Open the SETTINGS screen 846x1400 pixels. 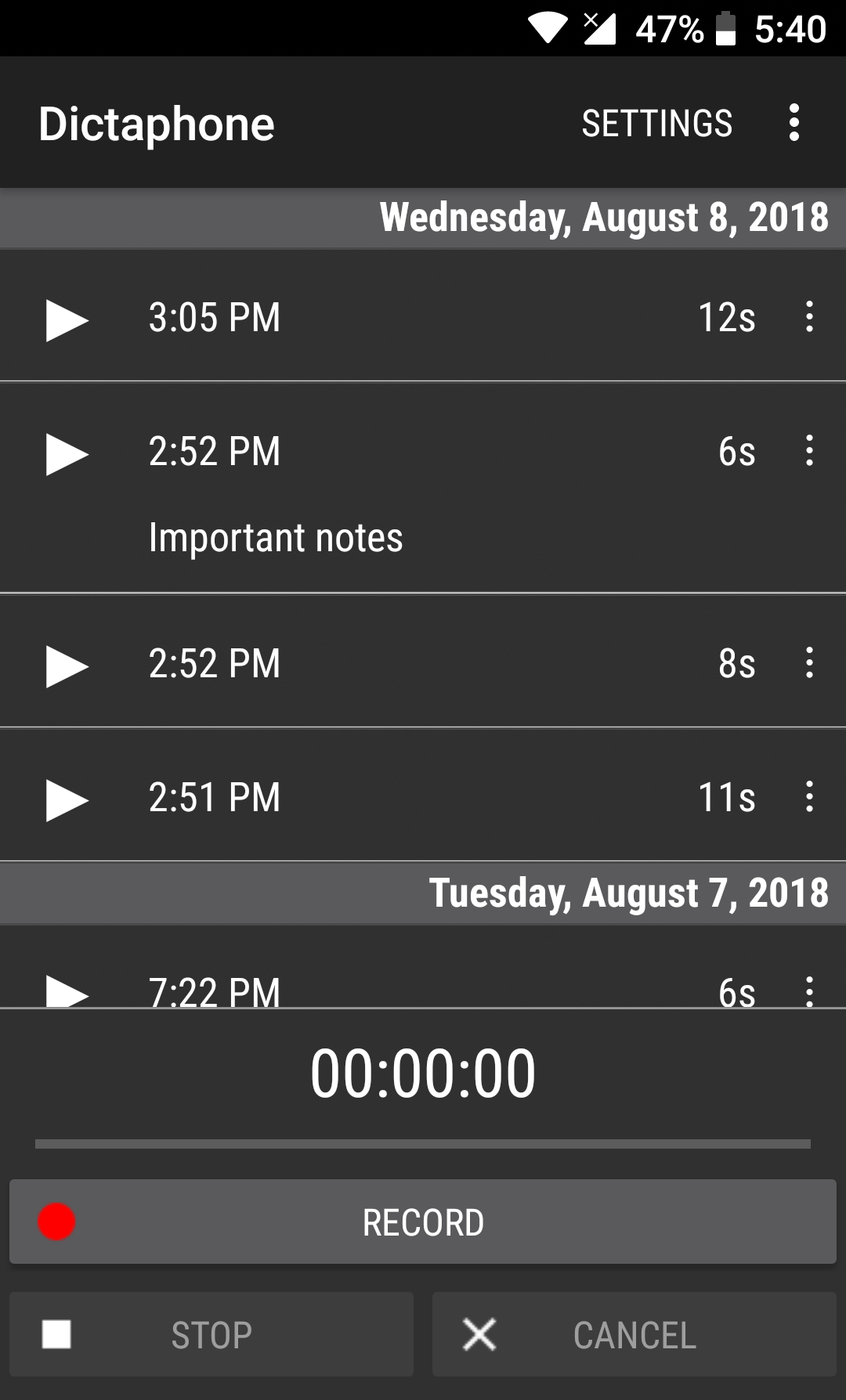coord(656,124)
